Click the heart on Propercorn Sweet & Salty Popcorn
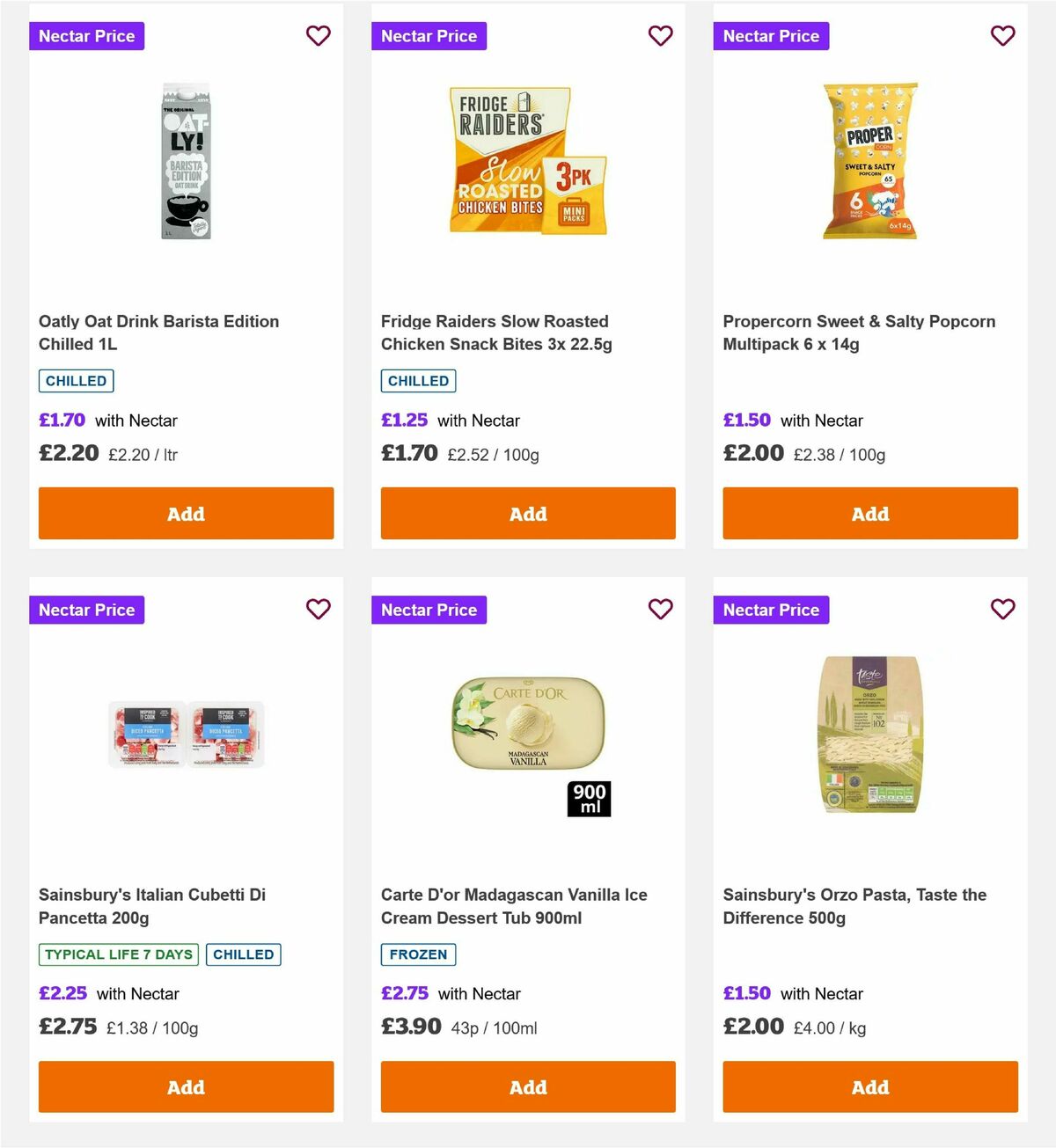1056x1148 pixels. pyautogui.click(x=1002, y=36)
